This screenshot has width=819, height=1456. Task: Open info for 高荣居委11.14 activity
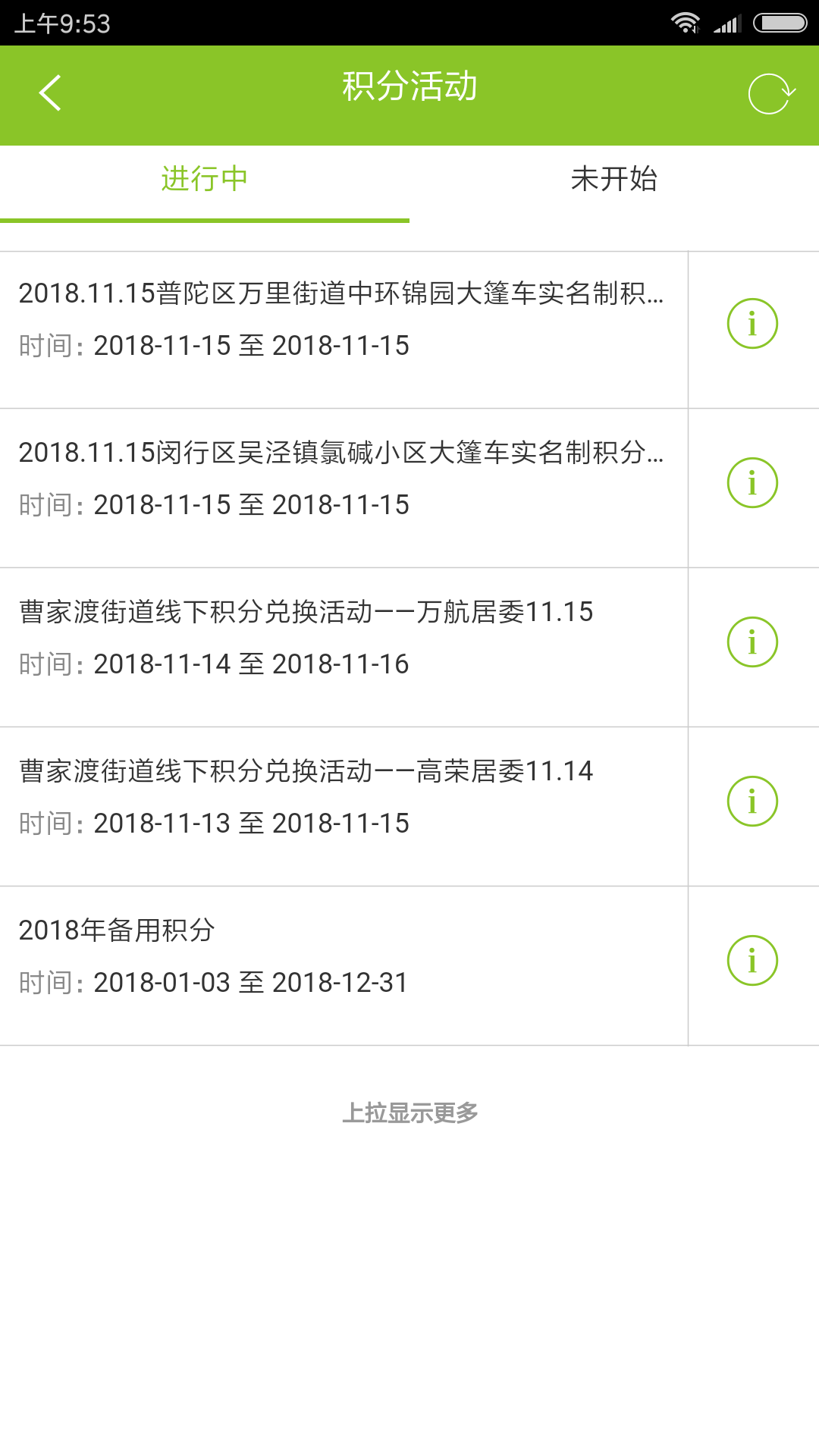(752, 799)
